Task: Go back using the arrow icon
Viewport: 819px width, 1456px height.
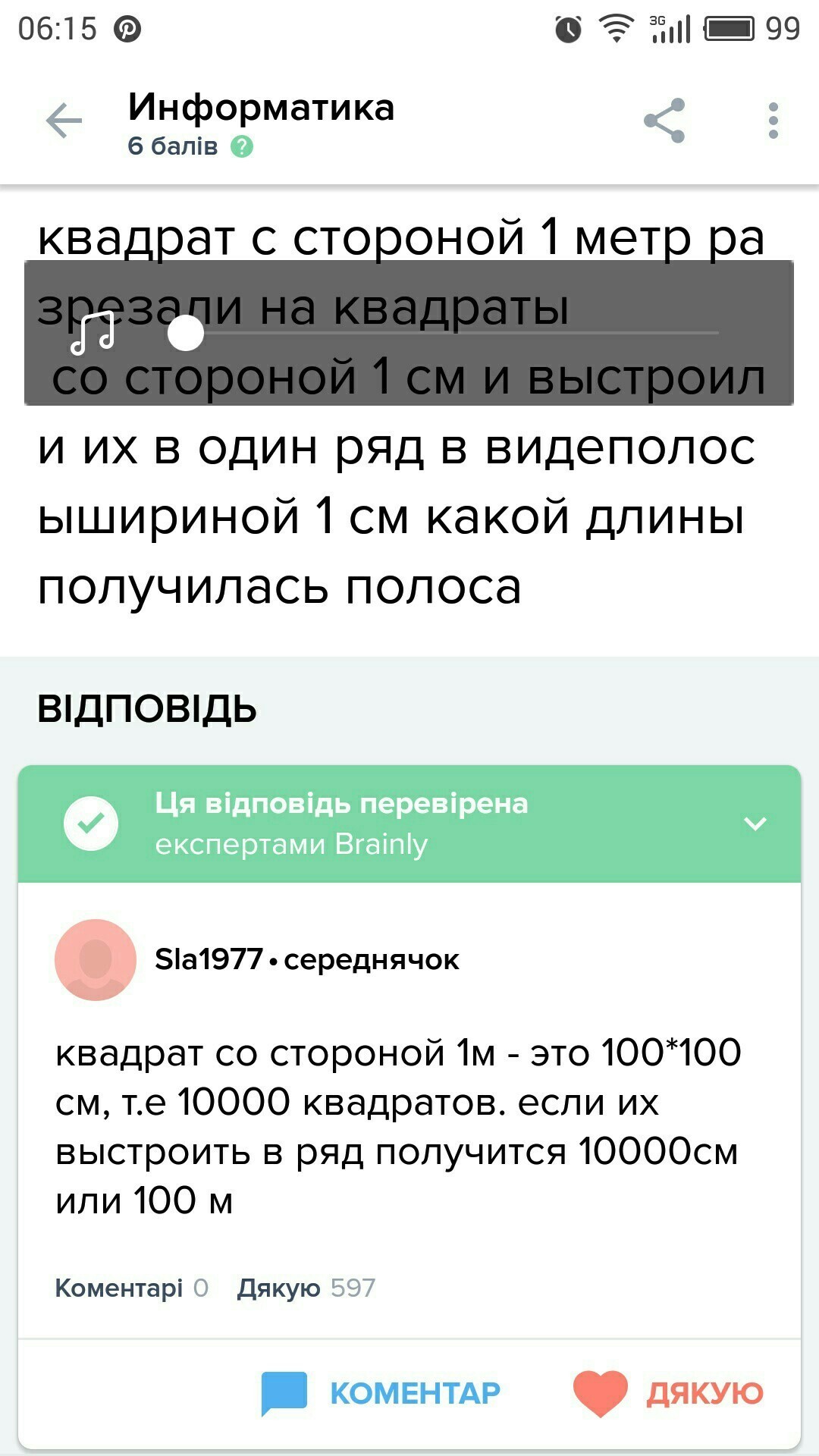Action: tap(64, 121)
